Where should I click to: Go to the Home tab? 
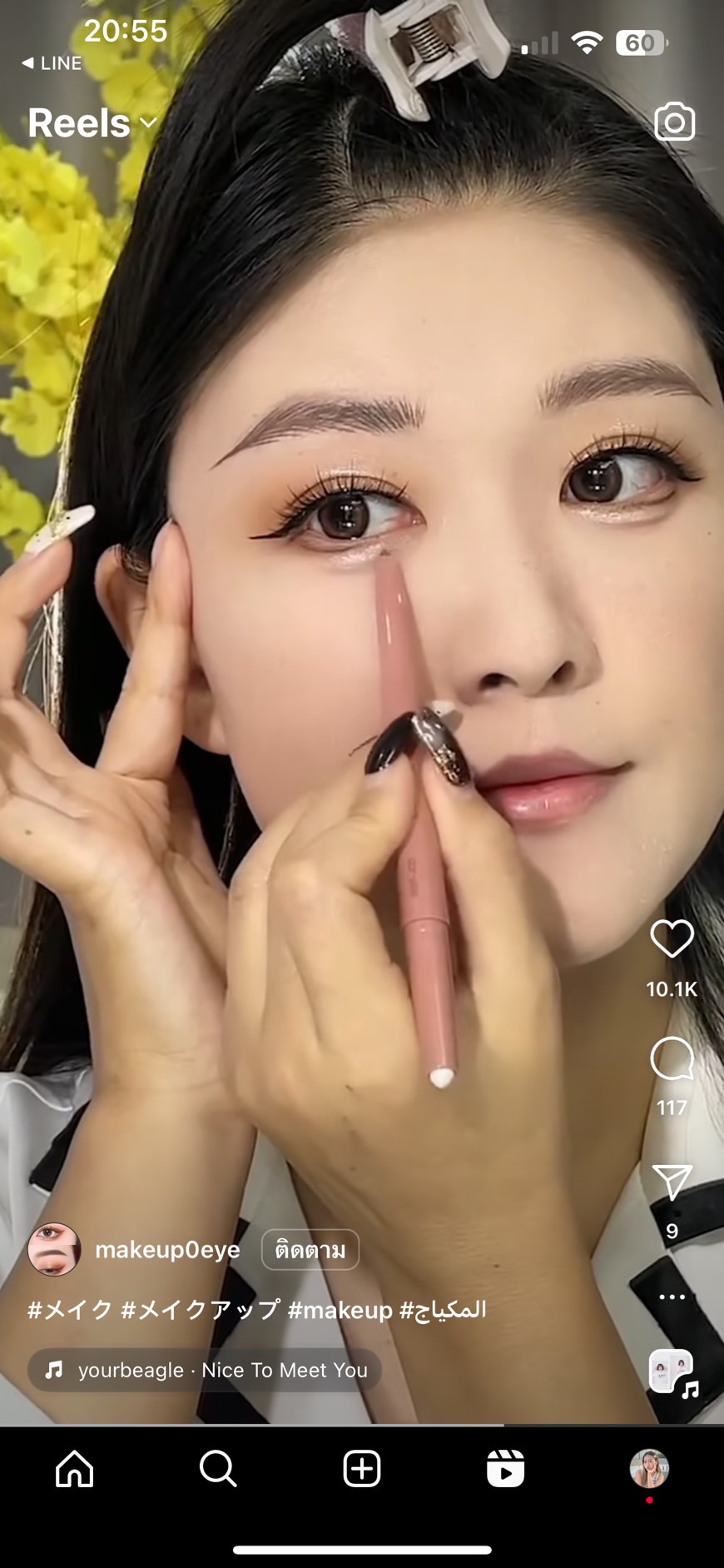point(75,1468)
